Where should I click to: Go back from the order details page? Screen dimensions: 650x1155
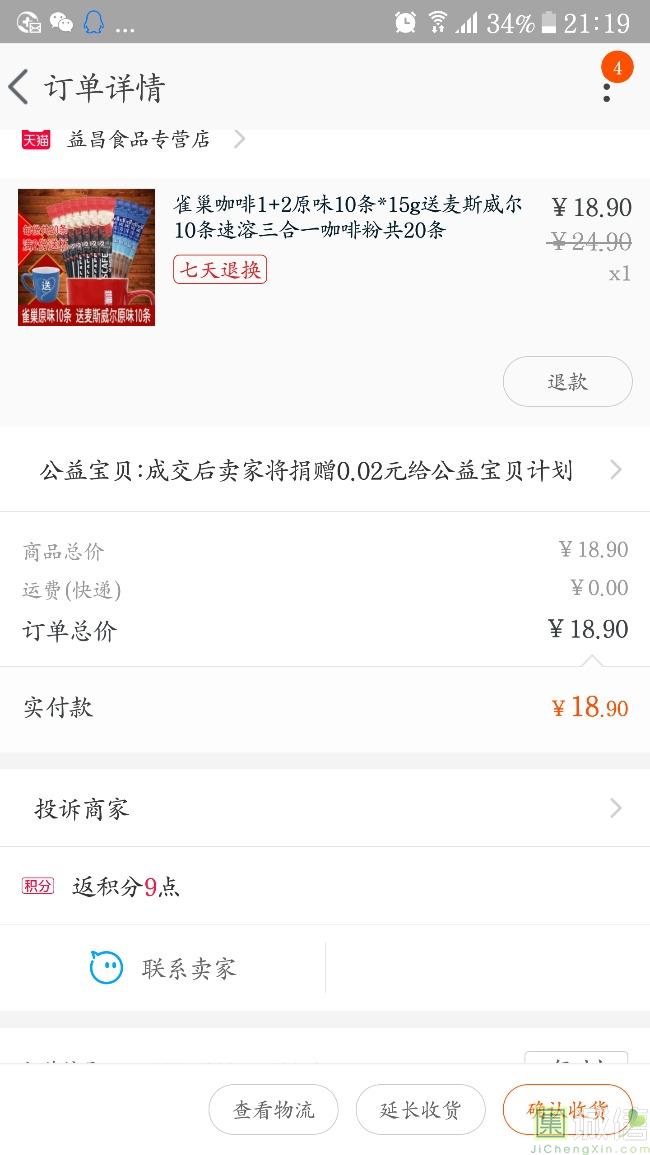tap(19, 87)
